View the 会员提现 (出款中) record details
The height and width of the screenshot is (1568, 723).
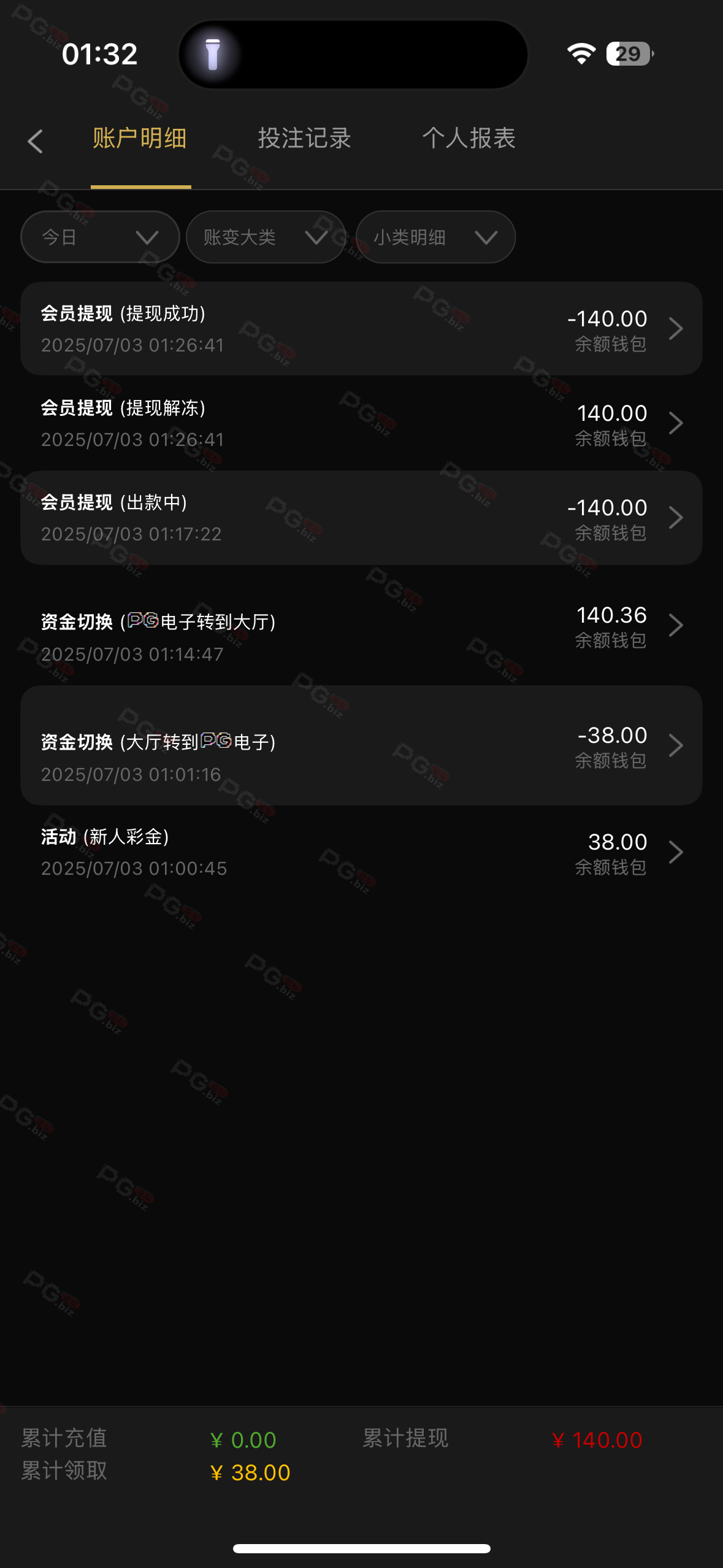pos(361,518)
